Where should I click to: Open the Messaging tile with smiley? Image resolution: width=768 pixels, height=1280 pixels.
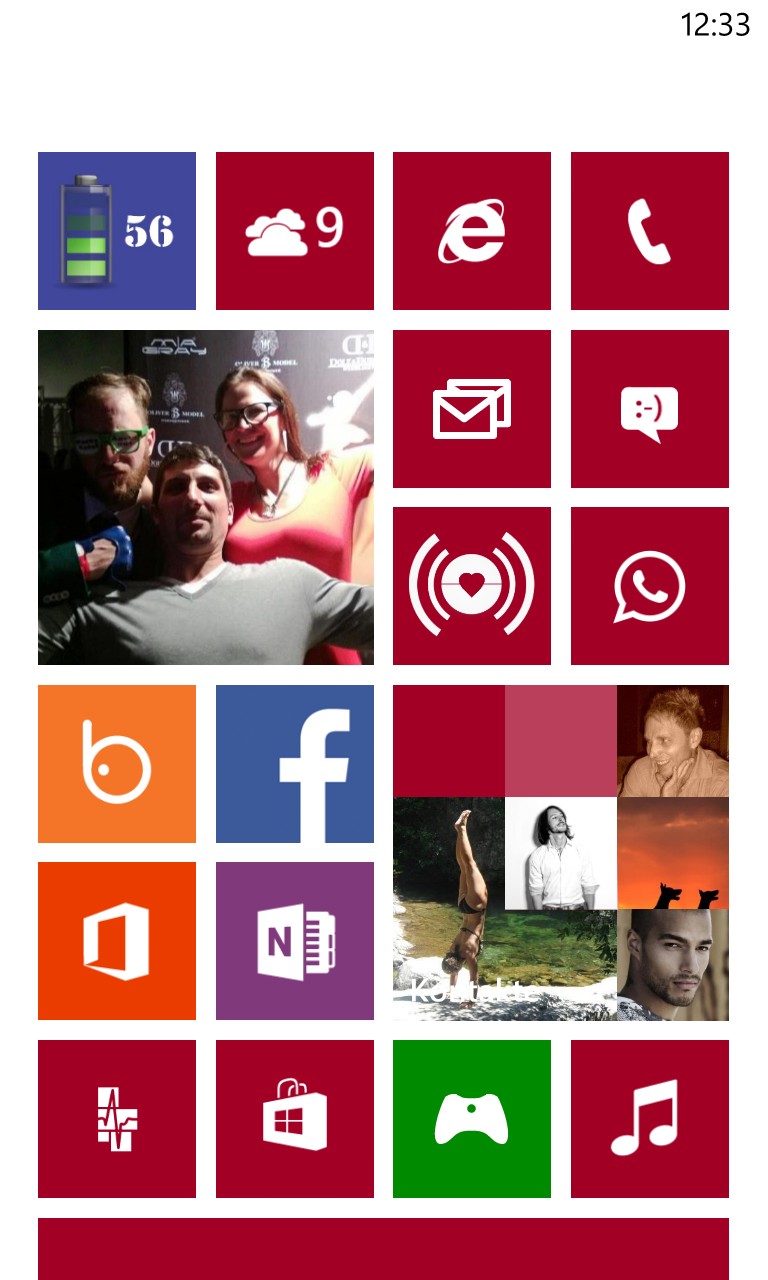point(650,409)
